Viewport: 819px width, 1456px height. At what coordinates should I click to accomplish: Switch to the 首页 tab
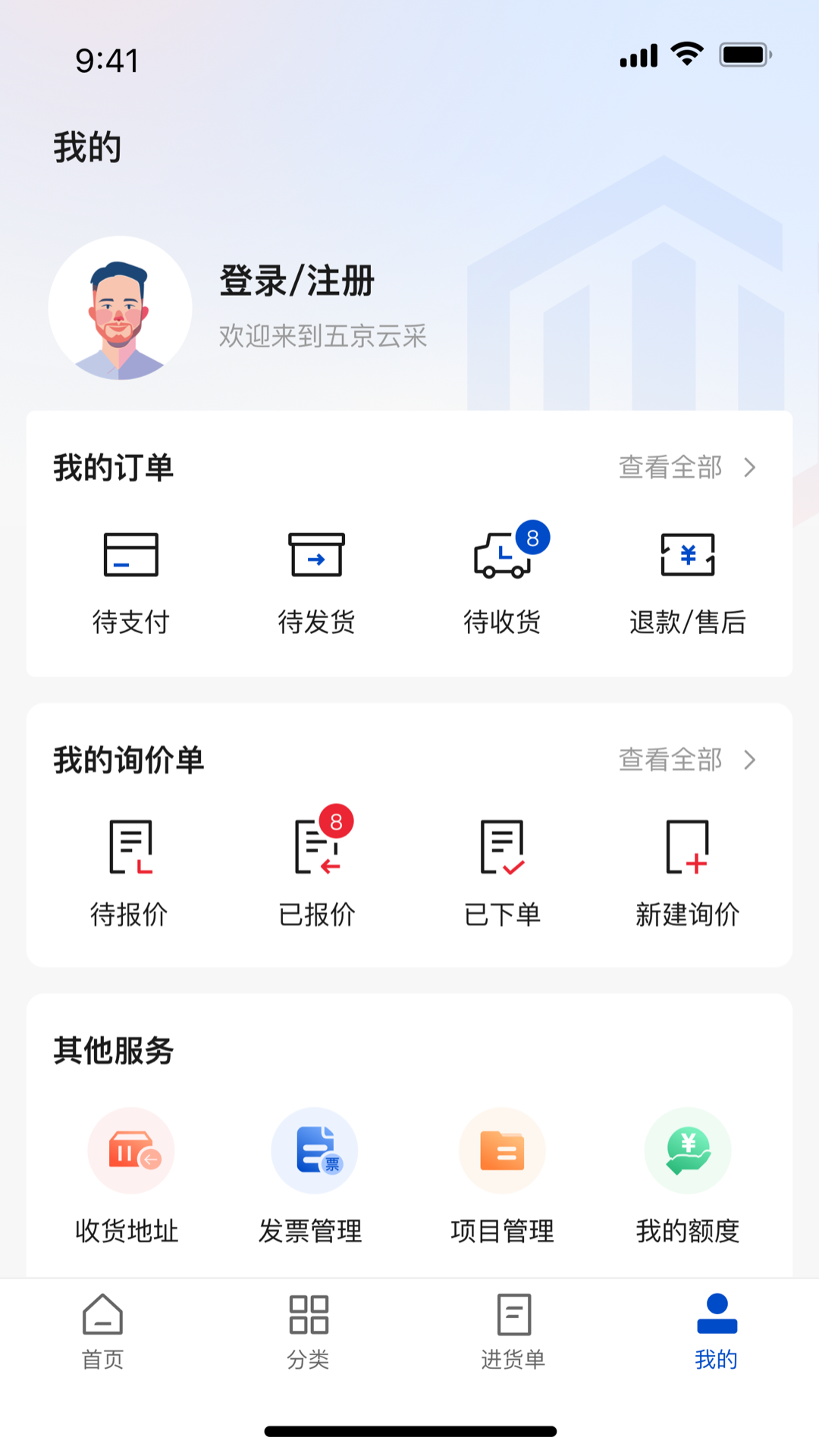pos(102,1332)
